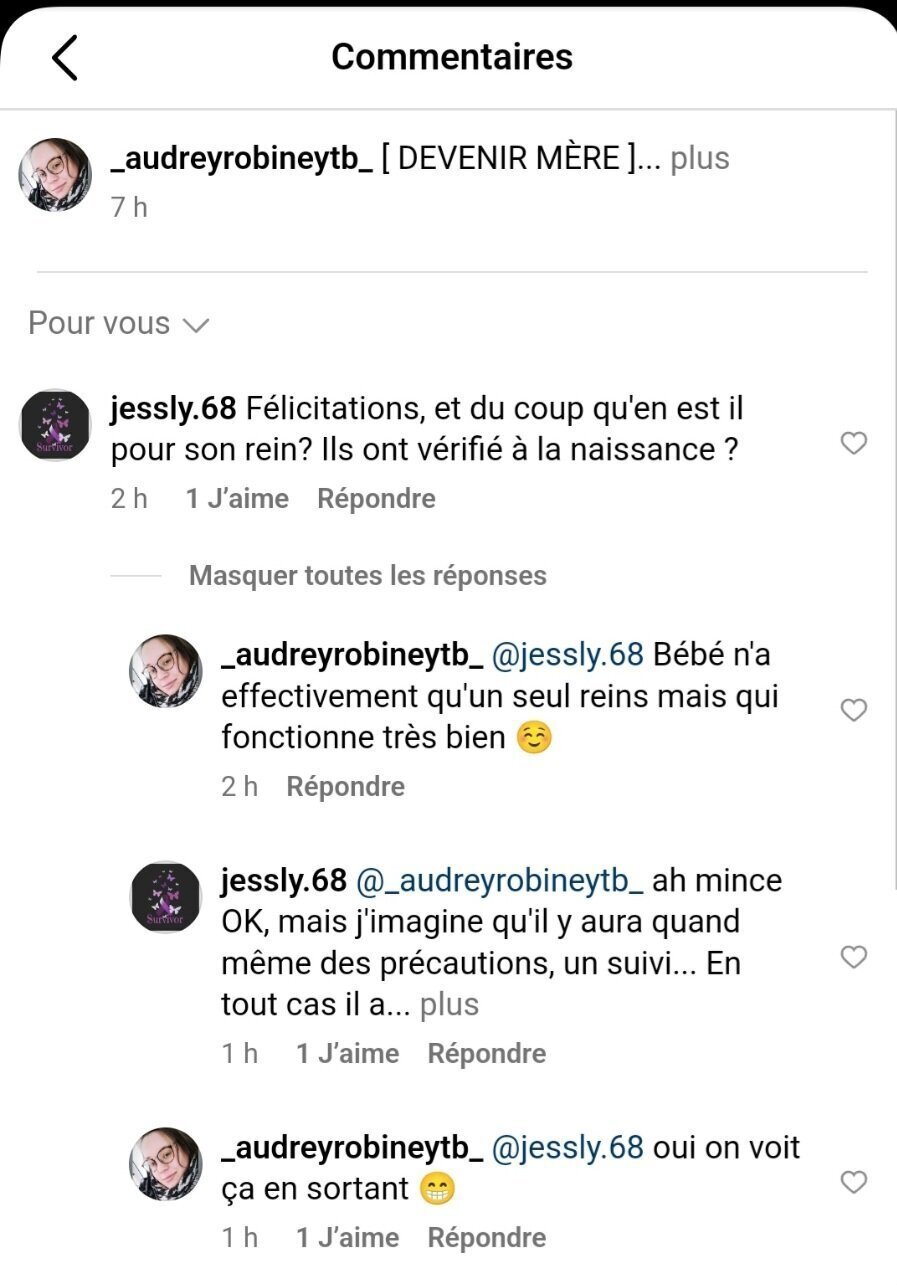This screenshot has height=1285, width=897.
Task: Go back from the Commentaires screen
Action: [65, 58]
